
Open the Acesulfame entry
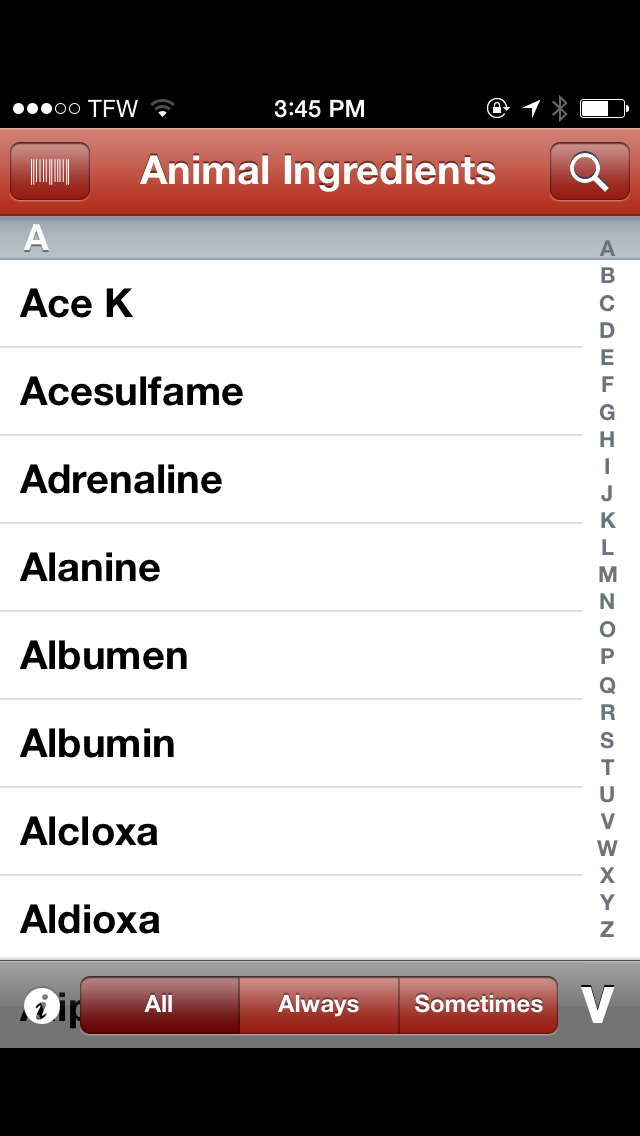(x=290, y=392)
